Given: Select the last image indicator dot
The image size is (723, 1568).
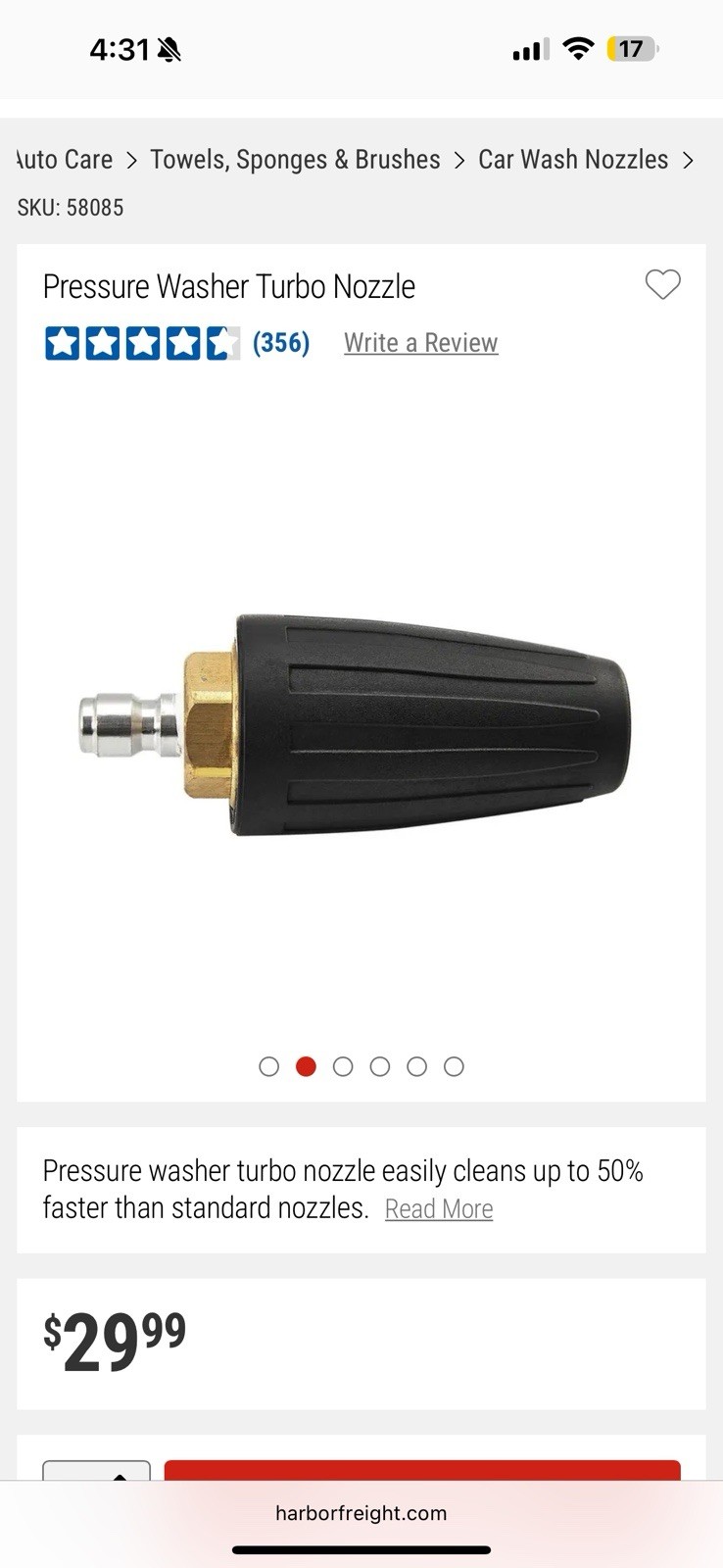Looking at the screenshot, I should (454, 1066).
